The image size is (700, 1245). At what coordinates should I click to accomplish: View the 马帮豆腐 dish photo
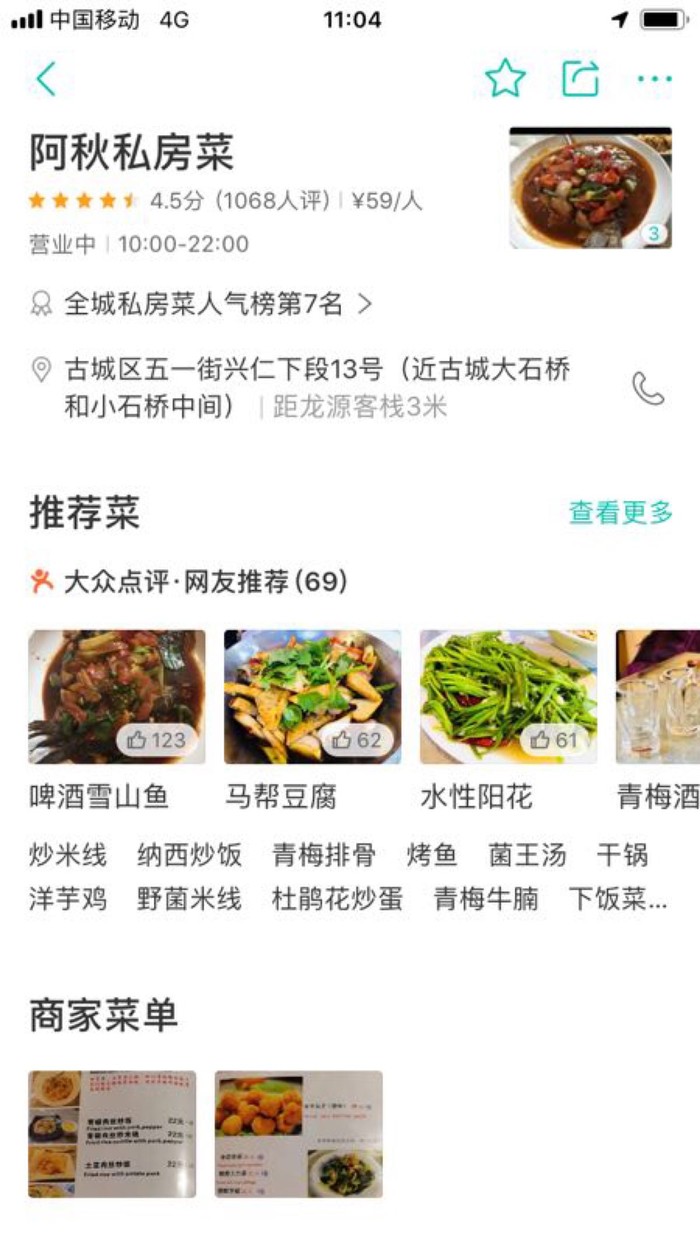pos(312,696)
